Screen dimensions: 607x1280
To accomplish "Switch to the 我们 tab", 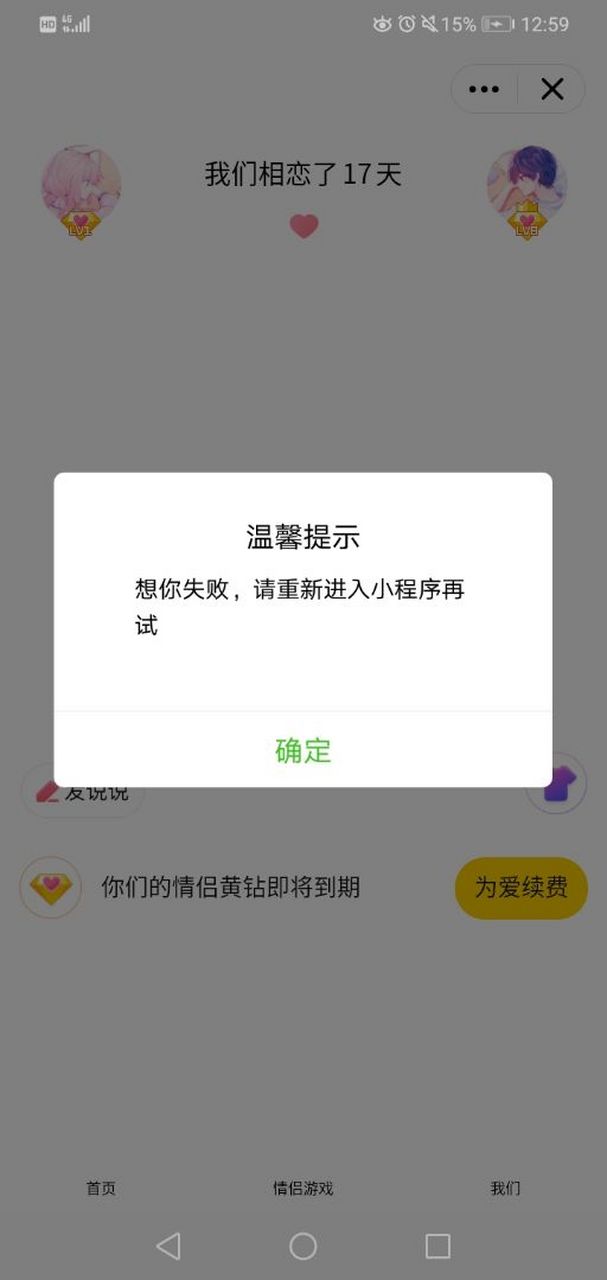I will tap(505, 1188).
